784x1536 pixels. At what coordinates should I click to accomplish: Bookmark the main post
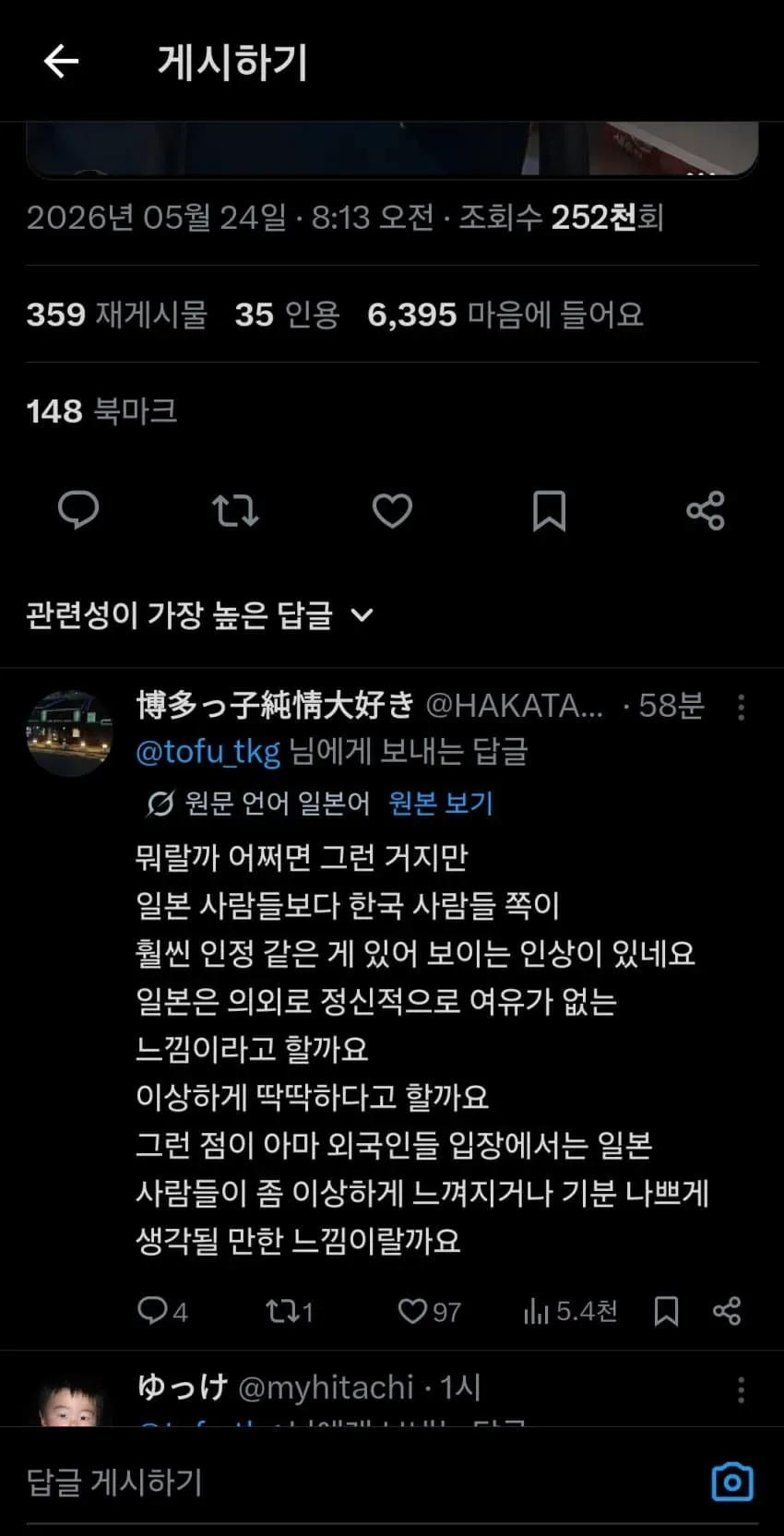tap(549, 510)
